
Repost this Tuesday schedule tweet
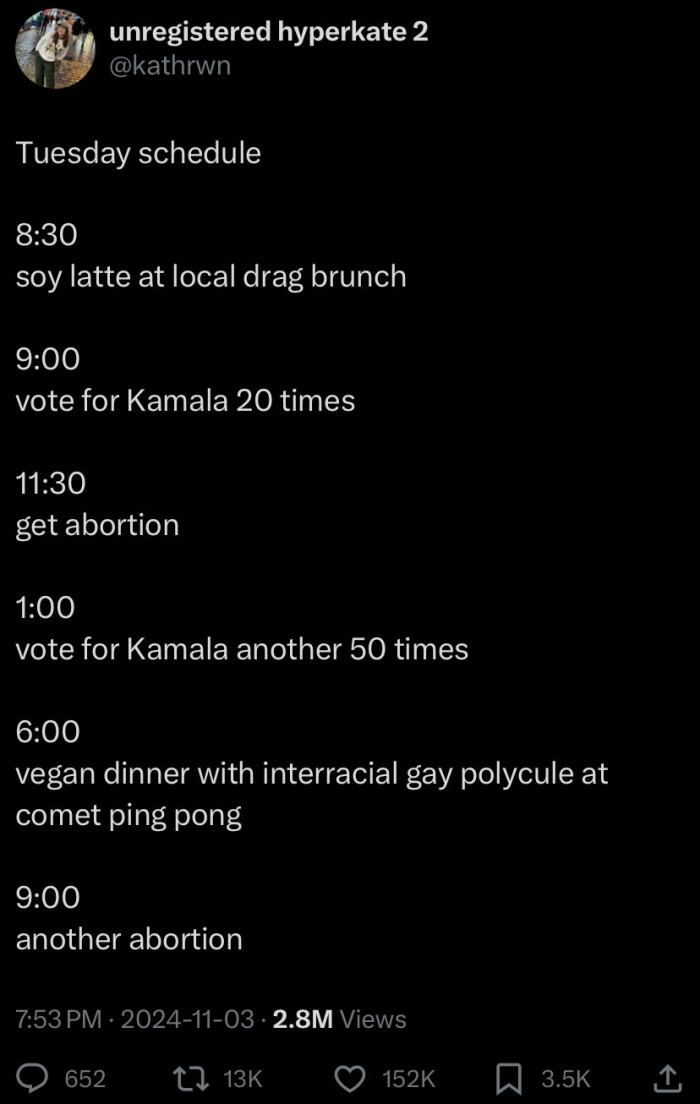pos(184,1078)
